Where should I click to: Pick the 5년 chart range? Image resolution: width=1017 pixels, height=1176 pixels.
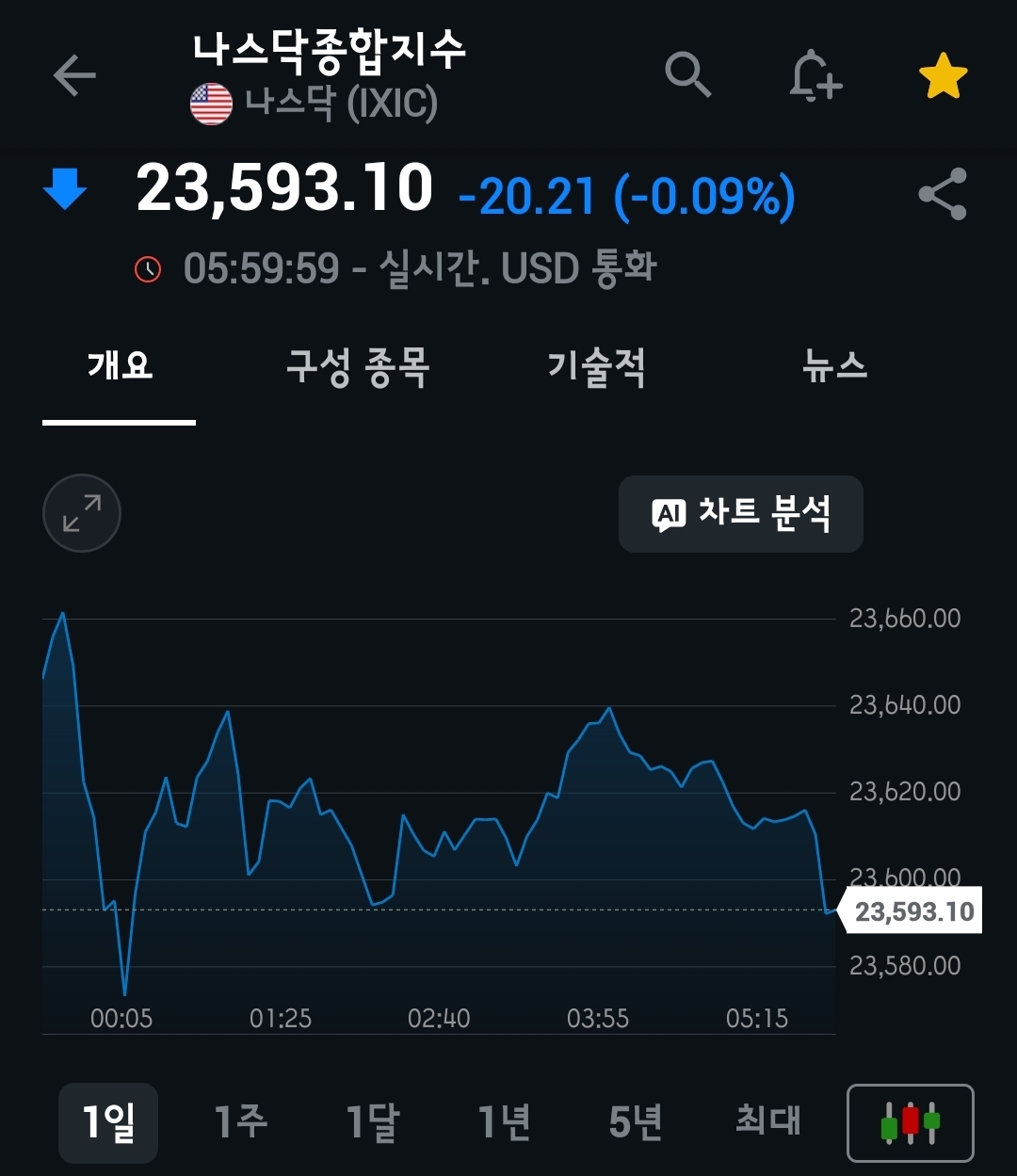point(636,1122)
